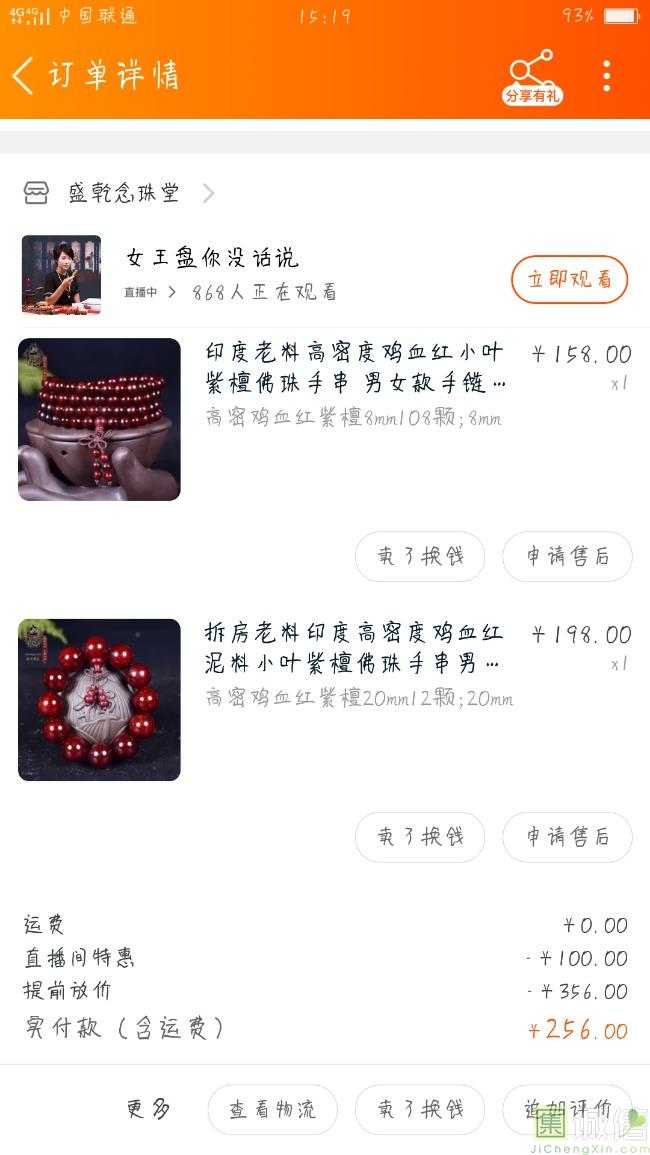The image size is (650, 1155).
Task: Request 申请售后 for the 8mm108颗 item
Action: pyautogui.click(x=567, y=557)
